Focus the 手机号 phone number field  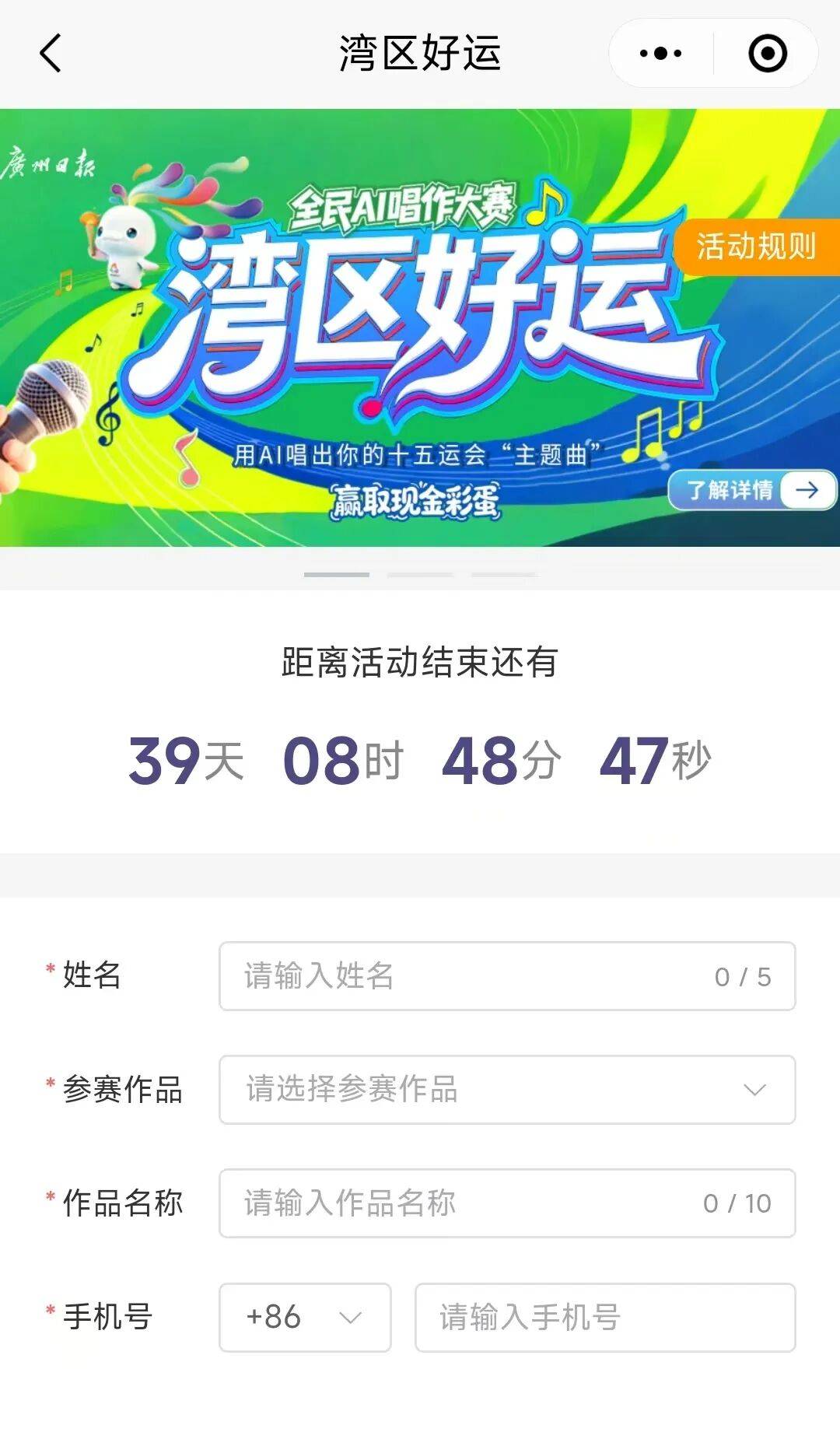pyautogui.click(x=604, y=1317)
